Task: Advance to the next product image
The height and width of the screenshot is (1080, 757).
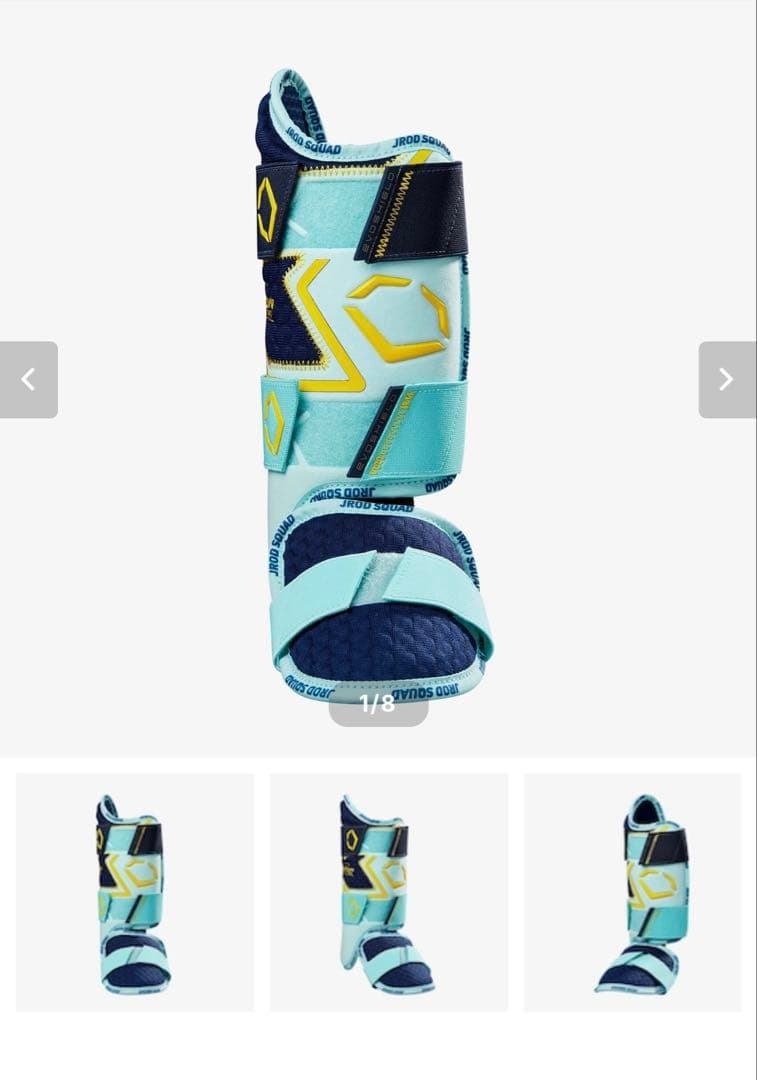Action: tap(726, 380)
